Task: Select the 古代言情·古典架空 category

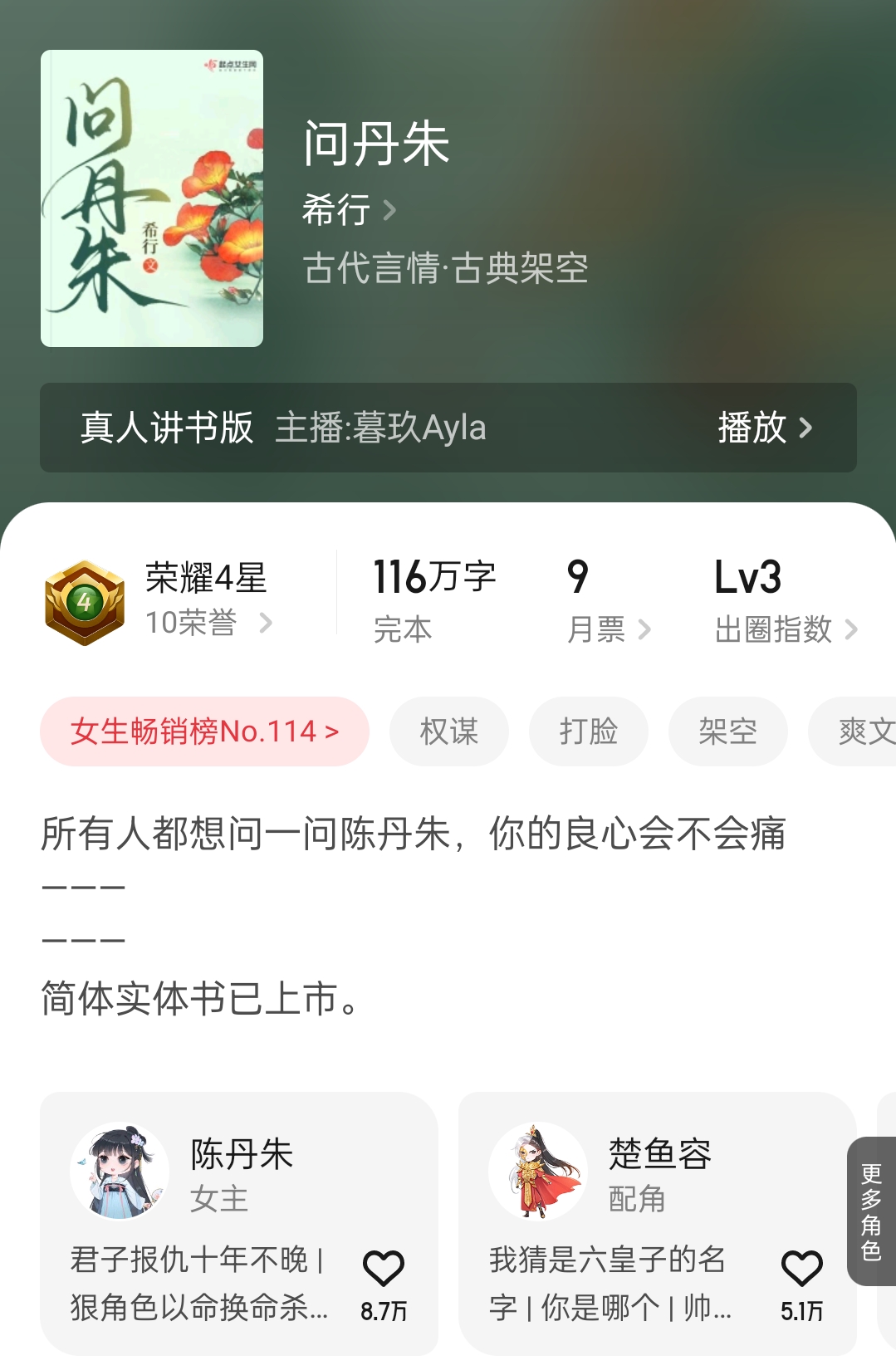Action: [445, 270]
